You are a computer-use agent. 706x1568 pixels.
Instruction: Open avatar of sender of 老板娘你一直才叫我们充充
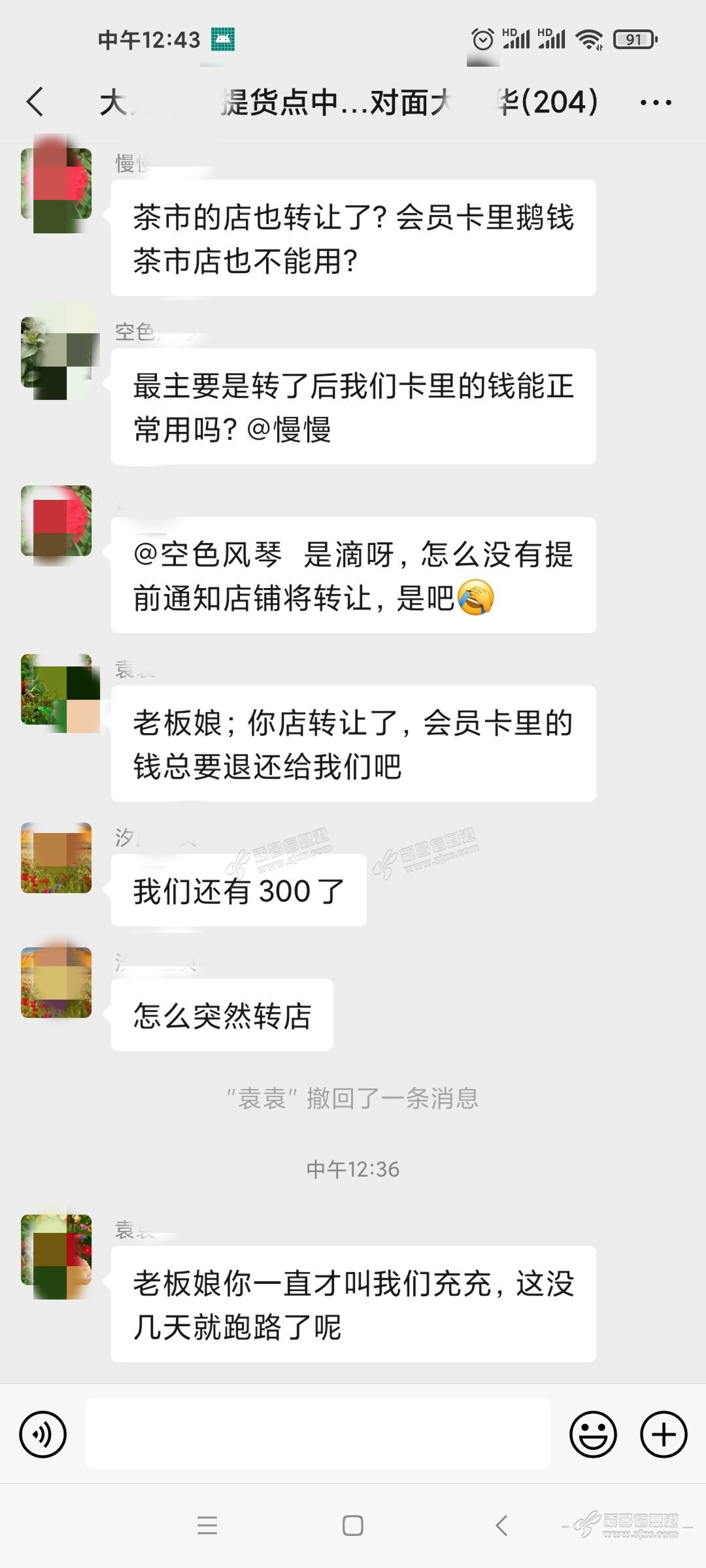pos(56,1250)
